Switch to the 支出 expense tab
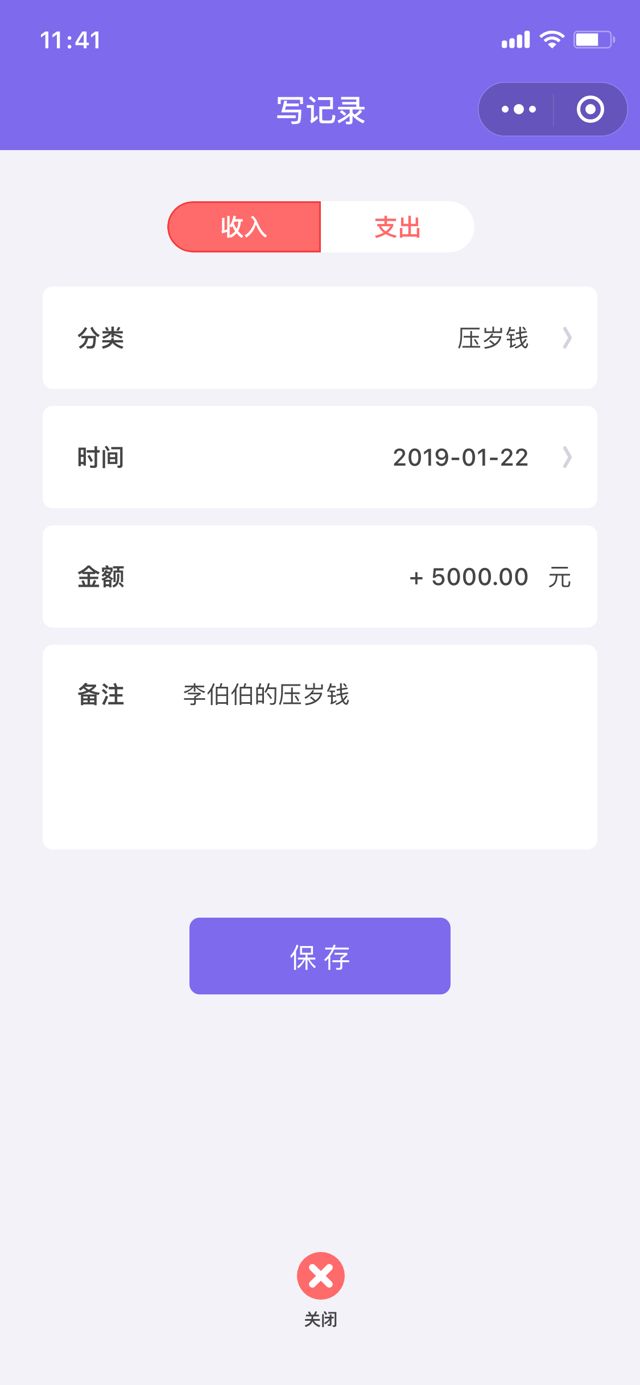Viewport: 640px width, 1385px height. [397, 227]
